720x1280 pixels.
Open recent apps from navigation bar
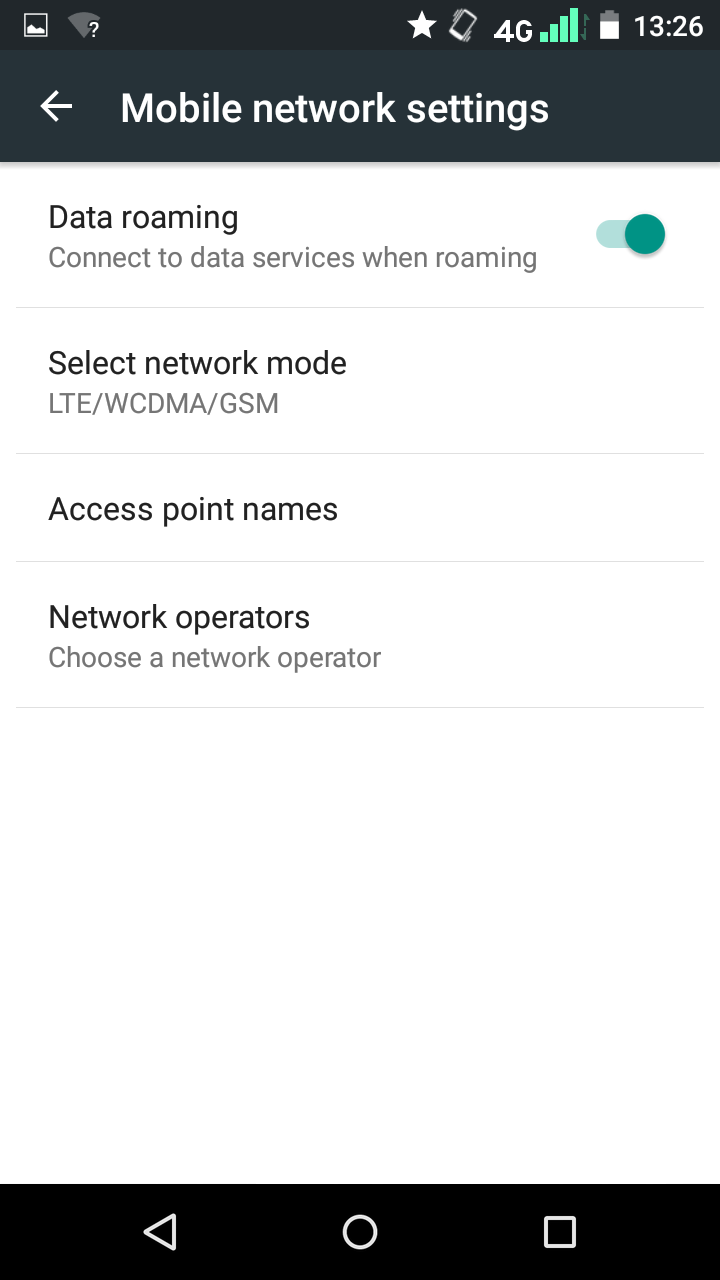(x=559, y=1232)
